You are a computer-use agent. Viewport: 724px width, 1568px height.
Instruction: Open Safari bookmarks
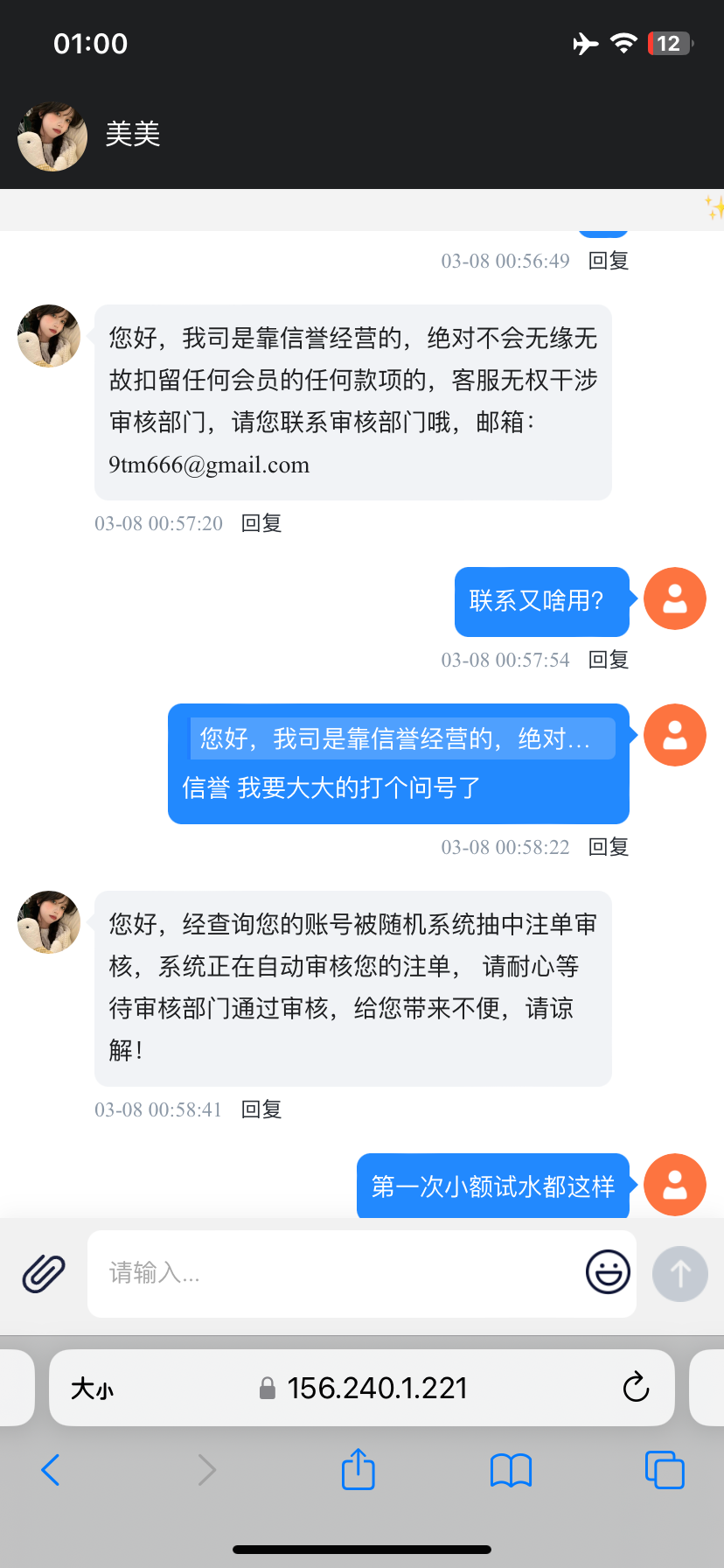(x=512, y=1470)
